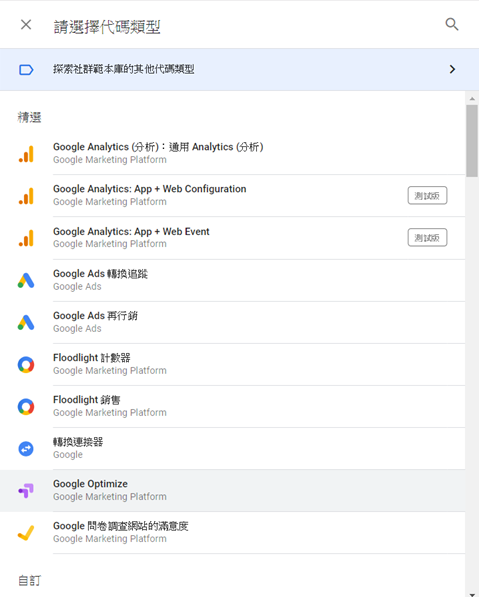Open 轉換連接器 by Google
479x597 pixels.
[x=233, y=449]
